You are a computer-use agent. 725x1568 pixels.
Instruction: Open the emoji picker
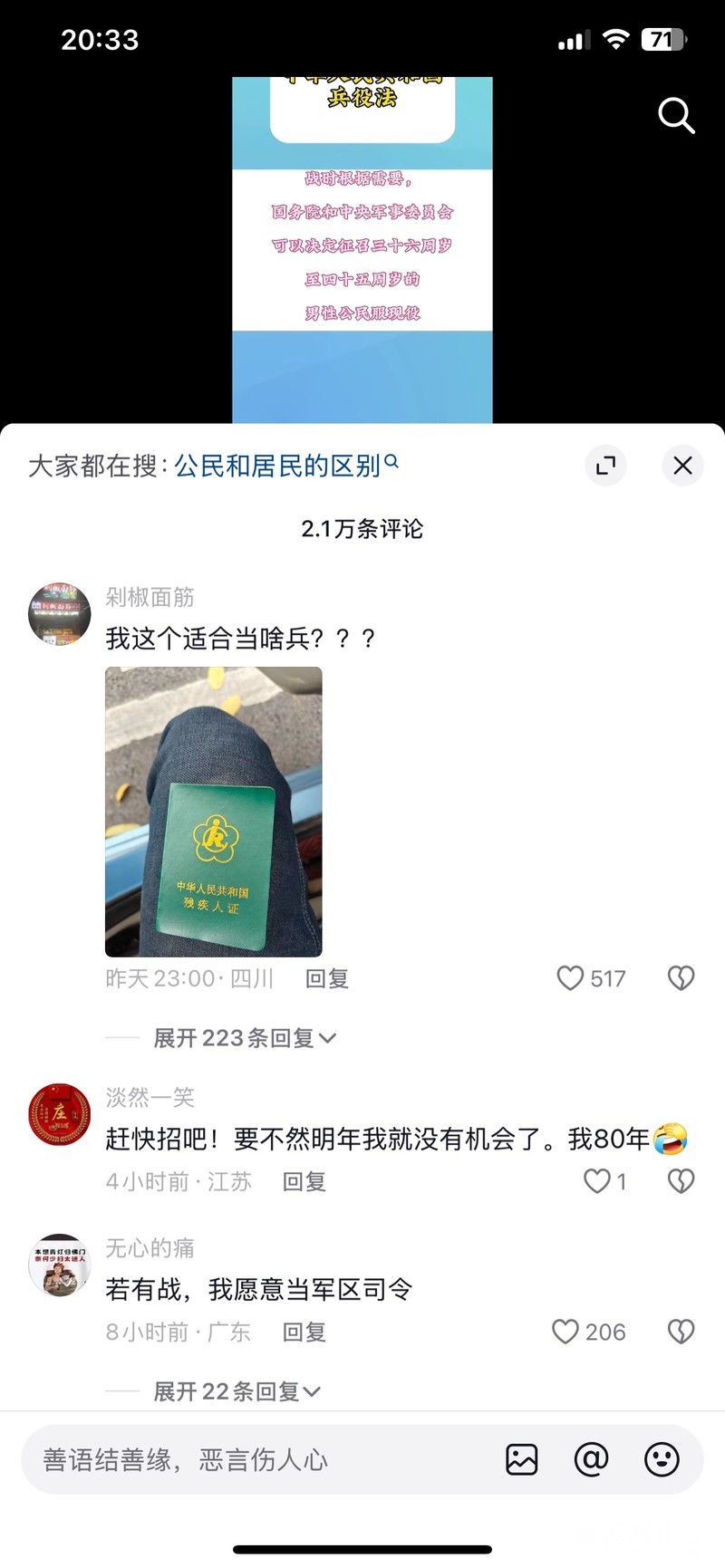pyautogui.click(x=662, y=1459)
